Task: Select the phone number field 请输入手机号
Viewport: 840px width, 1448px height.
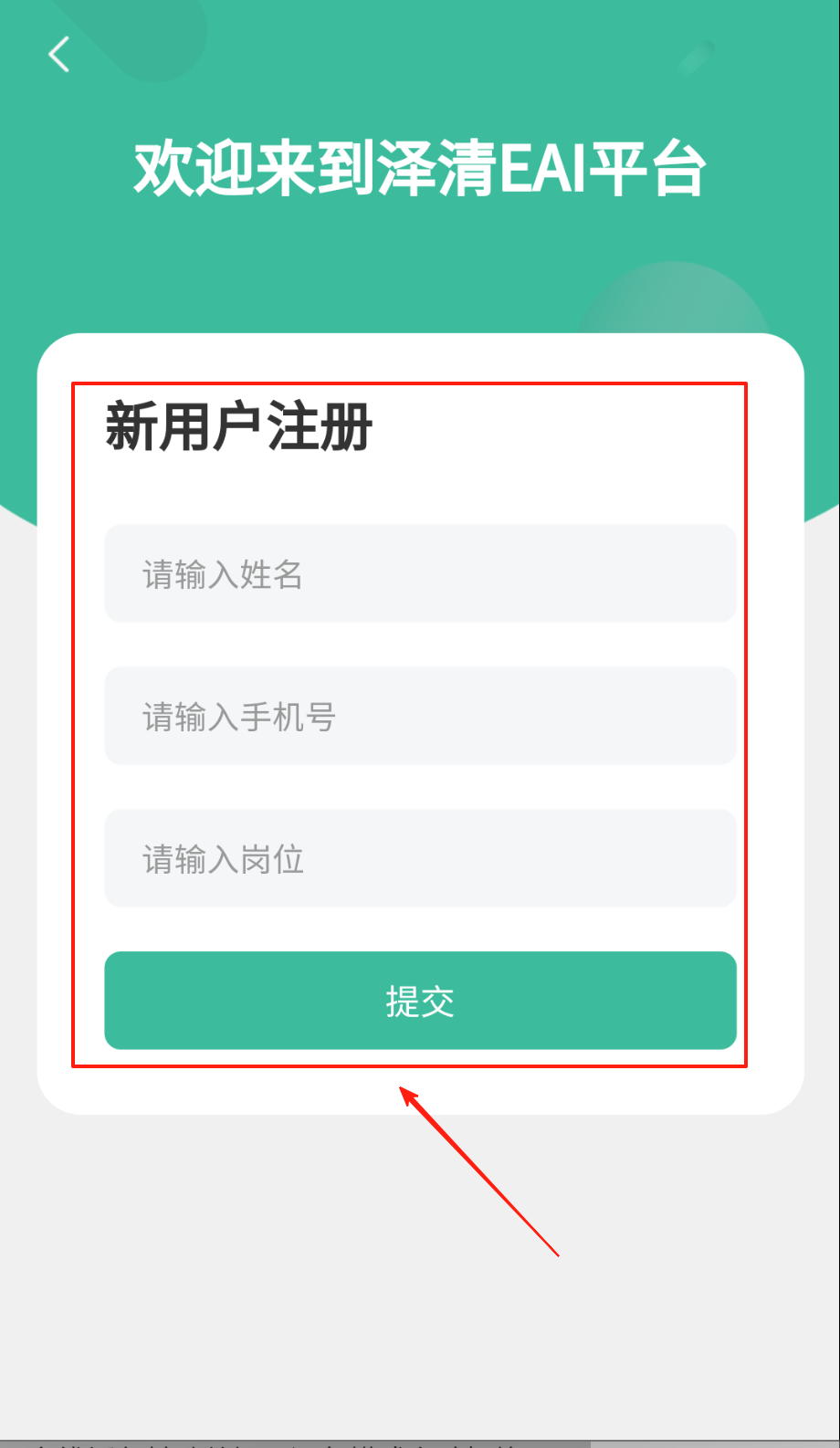Action: [420, 716]
